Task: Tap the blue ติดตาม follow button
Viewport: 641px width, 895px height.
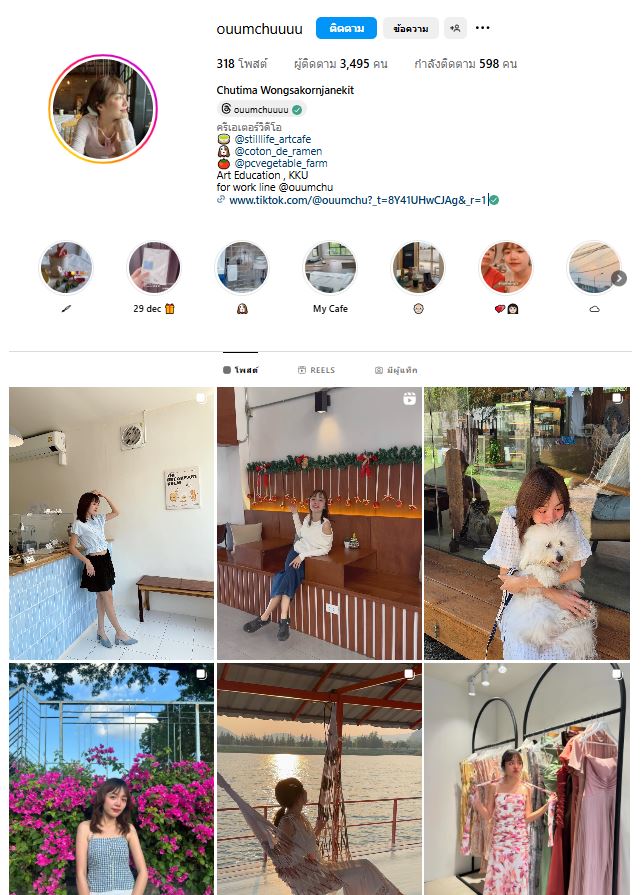Action: 346,28
